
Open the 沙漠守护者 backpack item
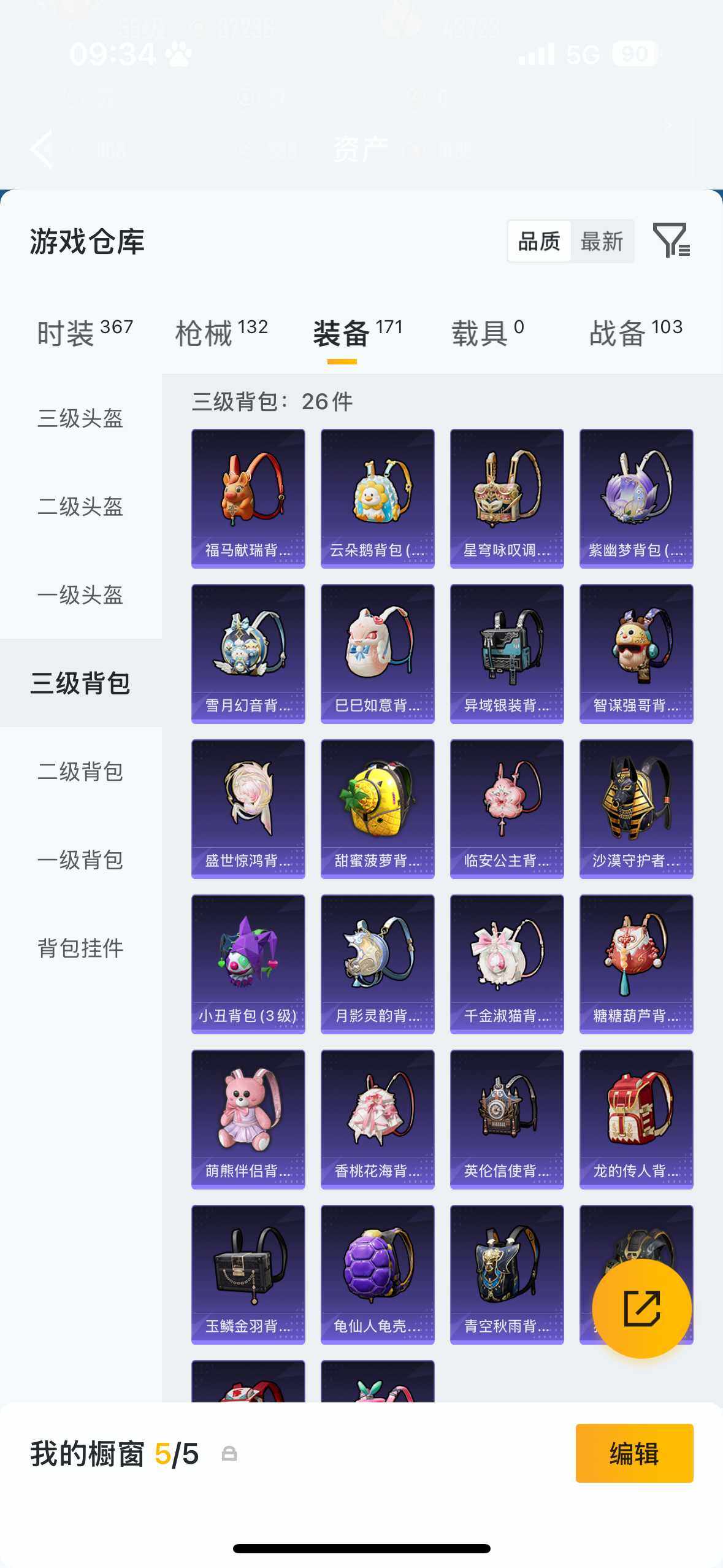pos(636,809)
